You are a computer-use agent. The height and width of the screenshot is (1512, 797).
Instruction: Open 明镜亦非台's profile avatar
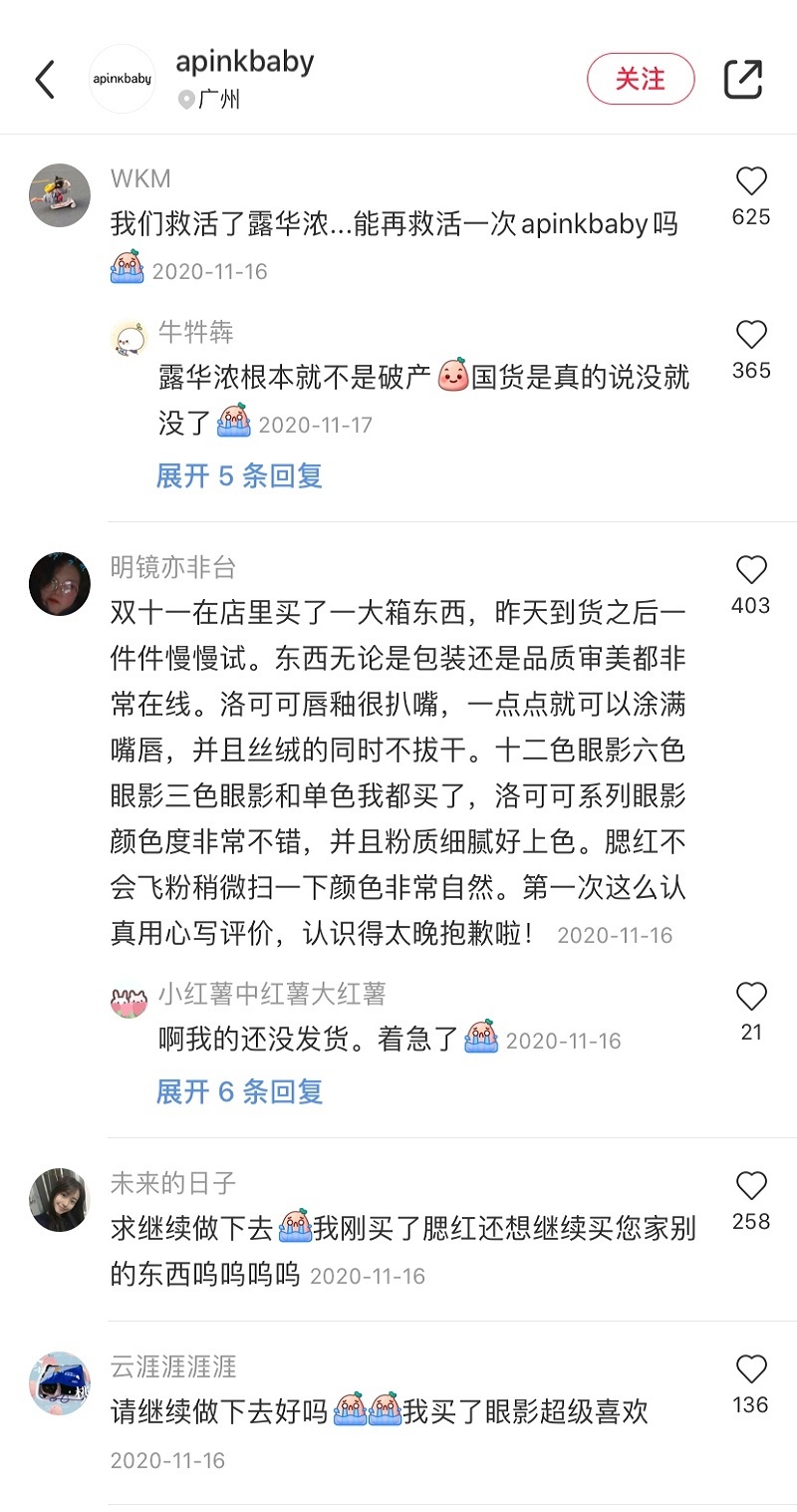60,584
